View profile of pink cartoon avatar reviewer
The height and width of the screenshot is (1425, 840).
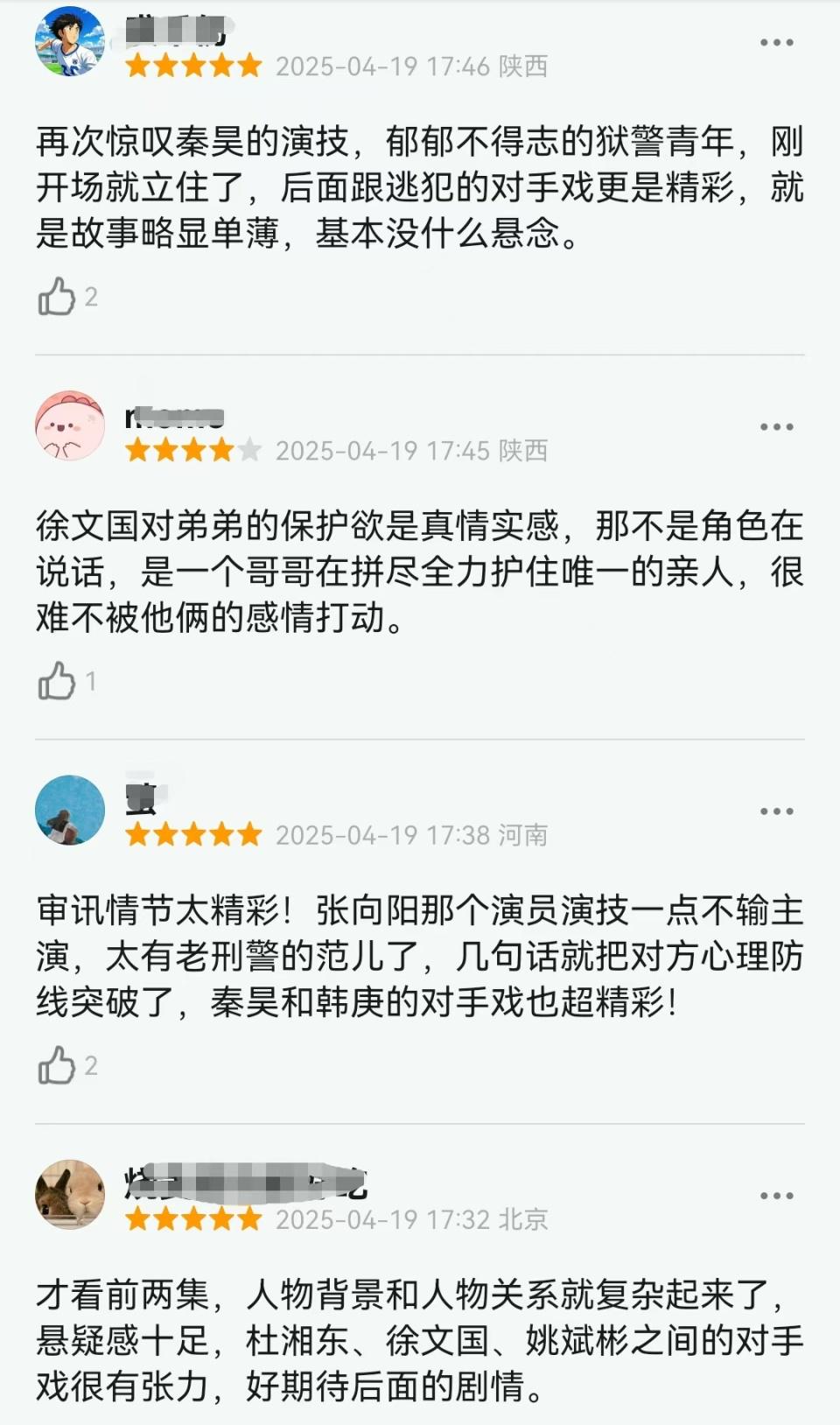point(70,426)
